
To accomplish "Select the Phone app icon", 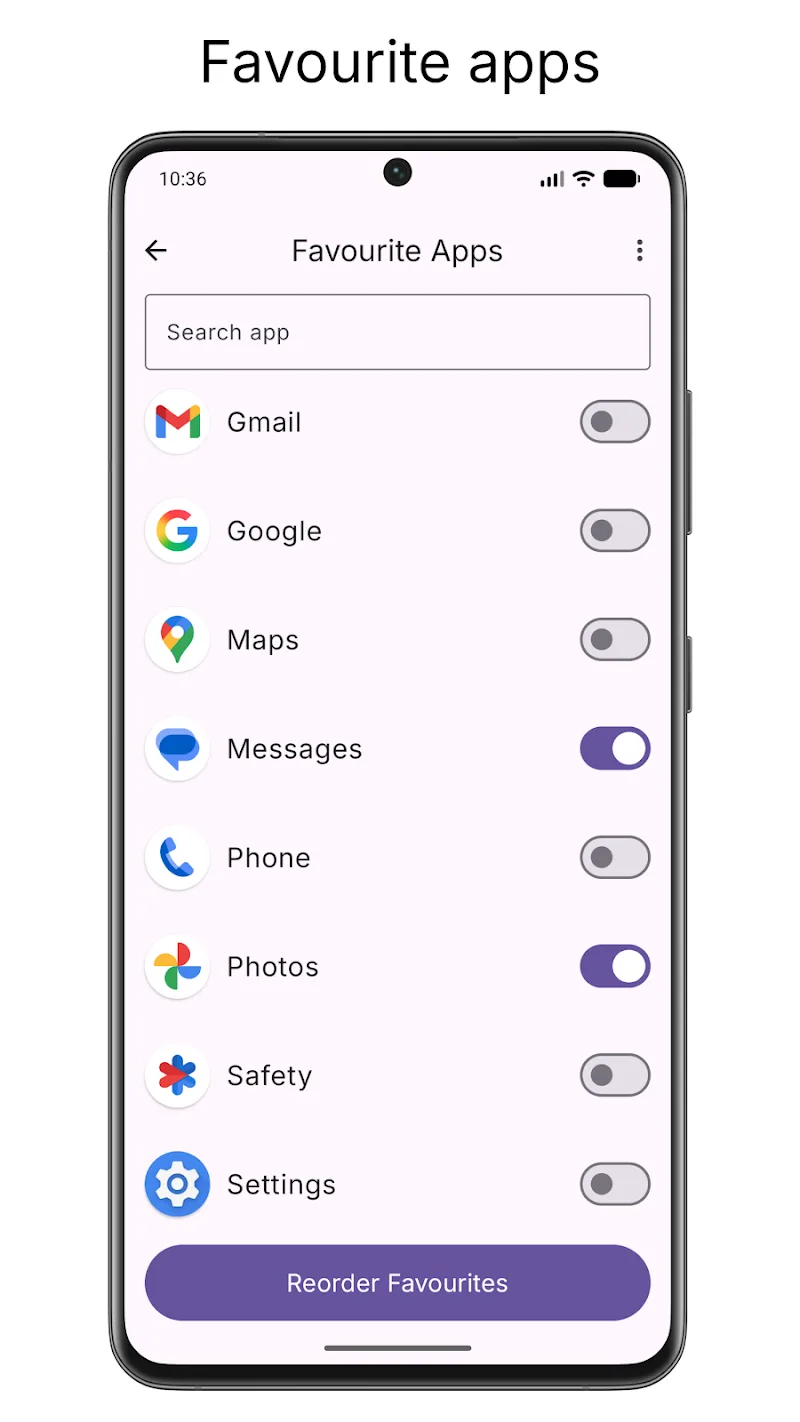I will [x=176, y=858].
